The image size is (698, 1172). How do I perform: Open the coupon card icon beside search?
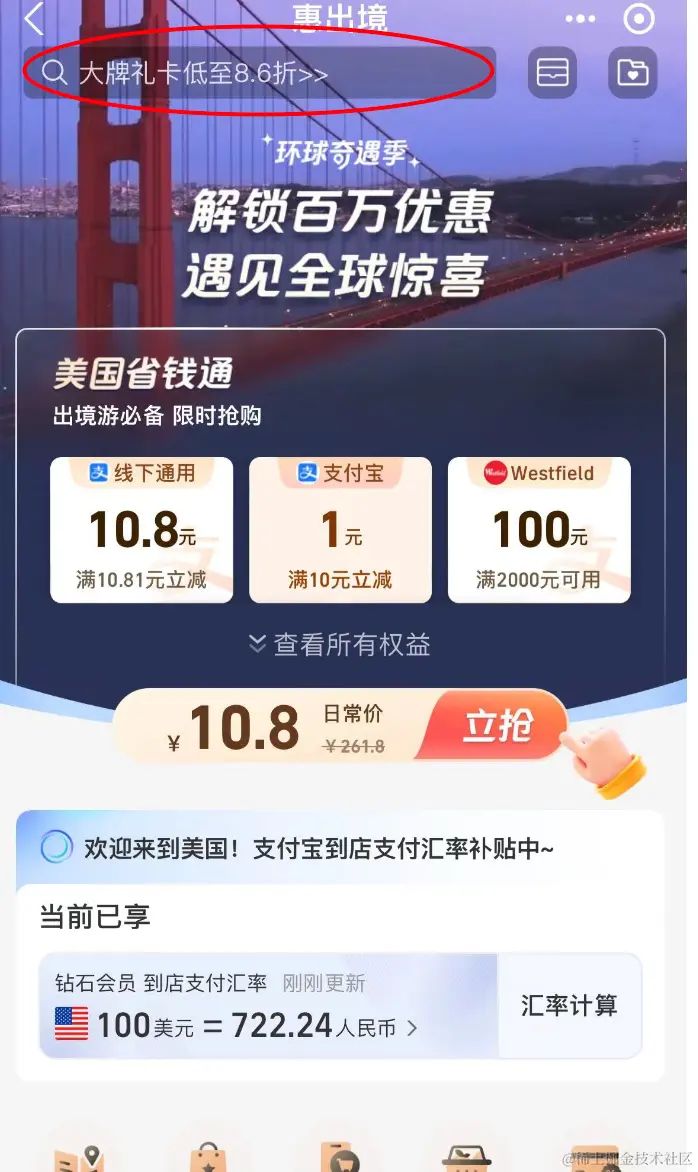552,73
